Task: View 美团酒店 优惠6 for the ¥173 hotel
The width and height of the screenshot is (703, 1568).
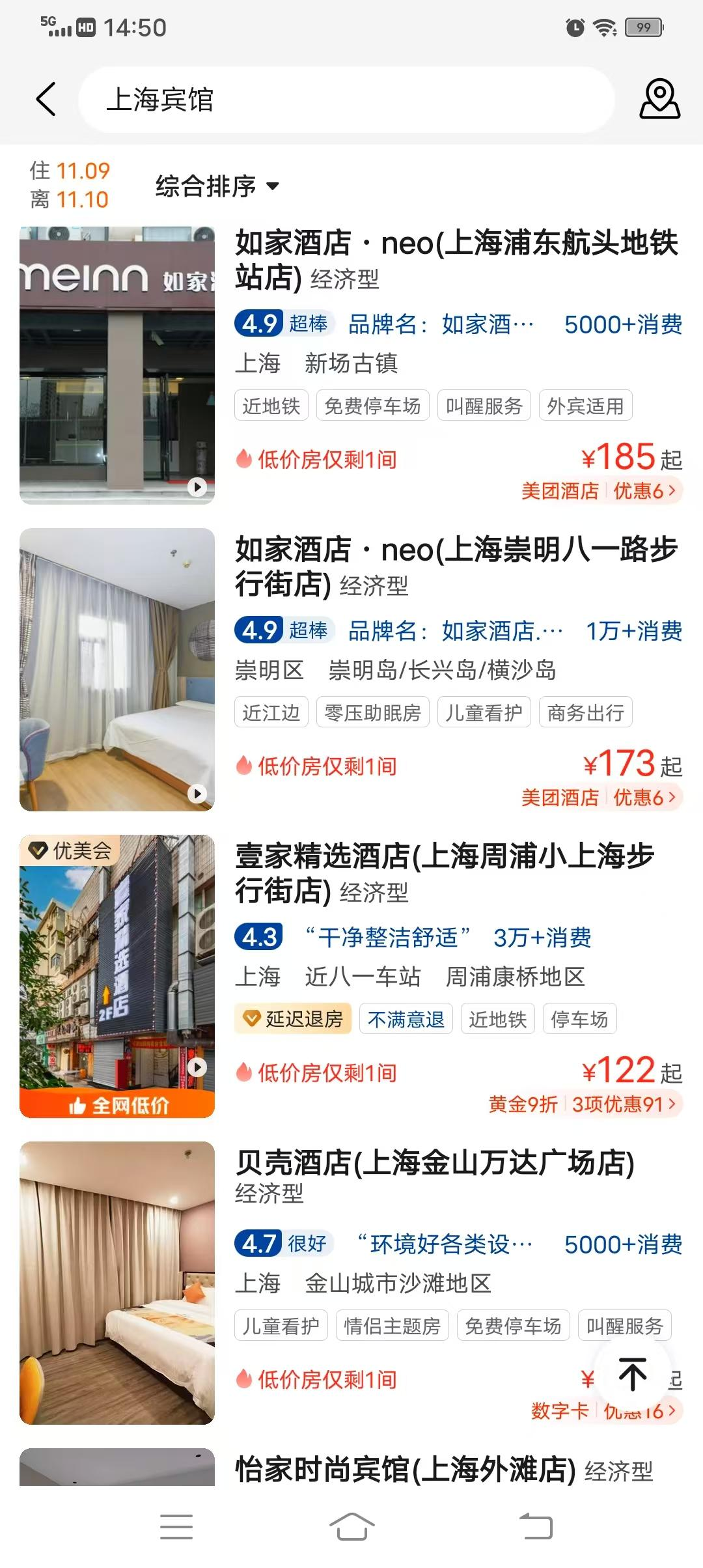Action: [600, 798]
